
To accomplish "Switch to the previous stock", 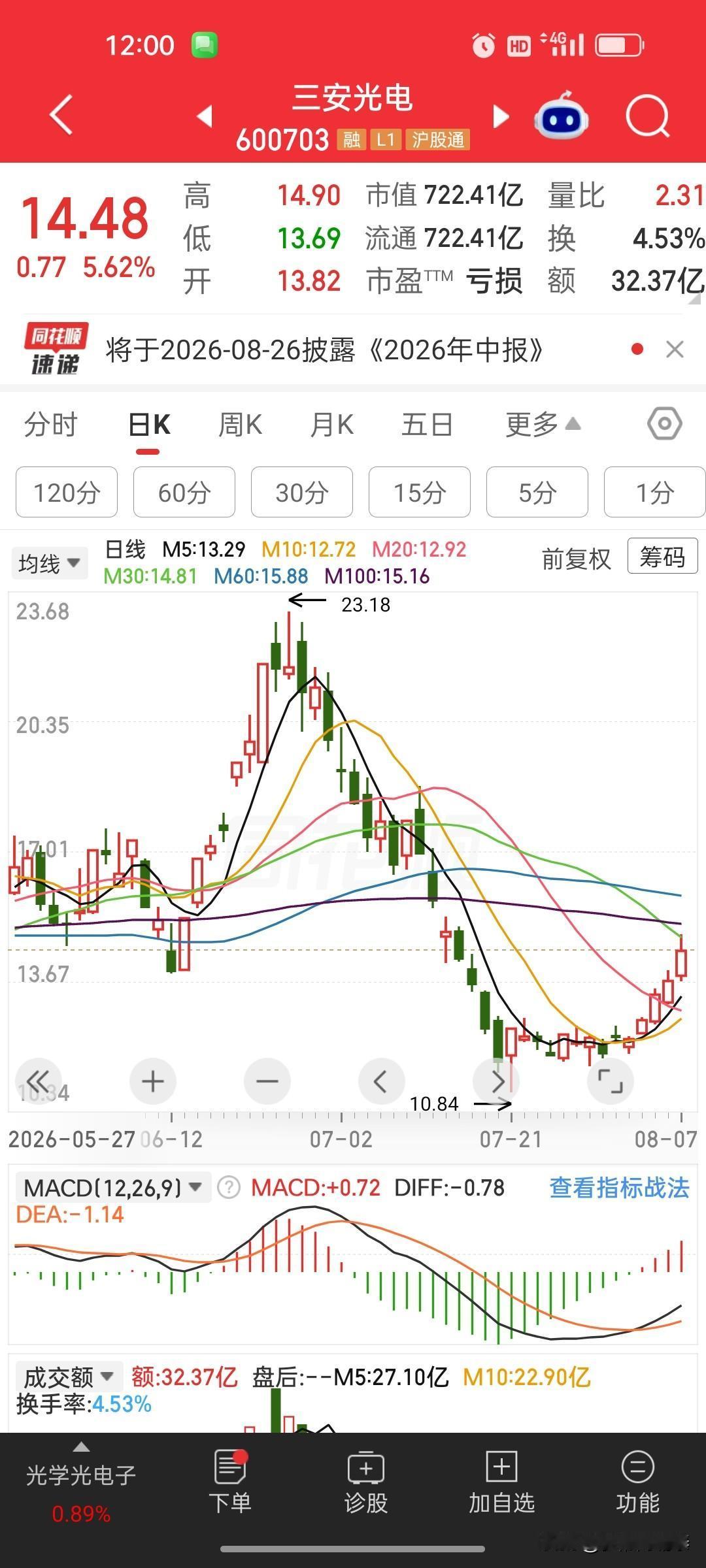I will [205, 116].
